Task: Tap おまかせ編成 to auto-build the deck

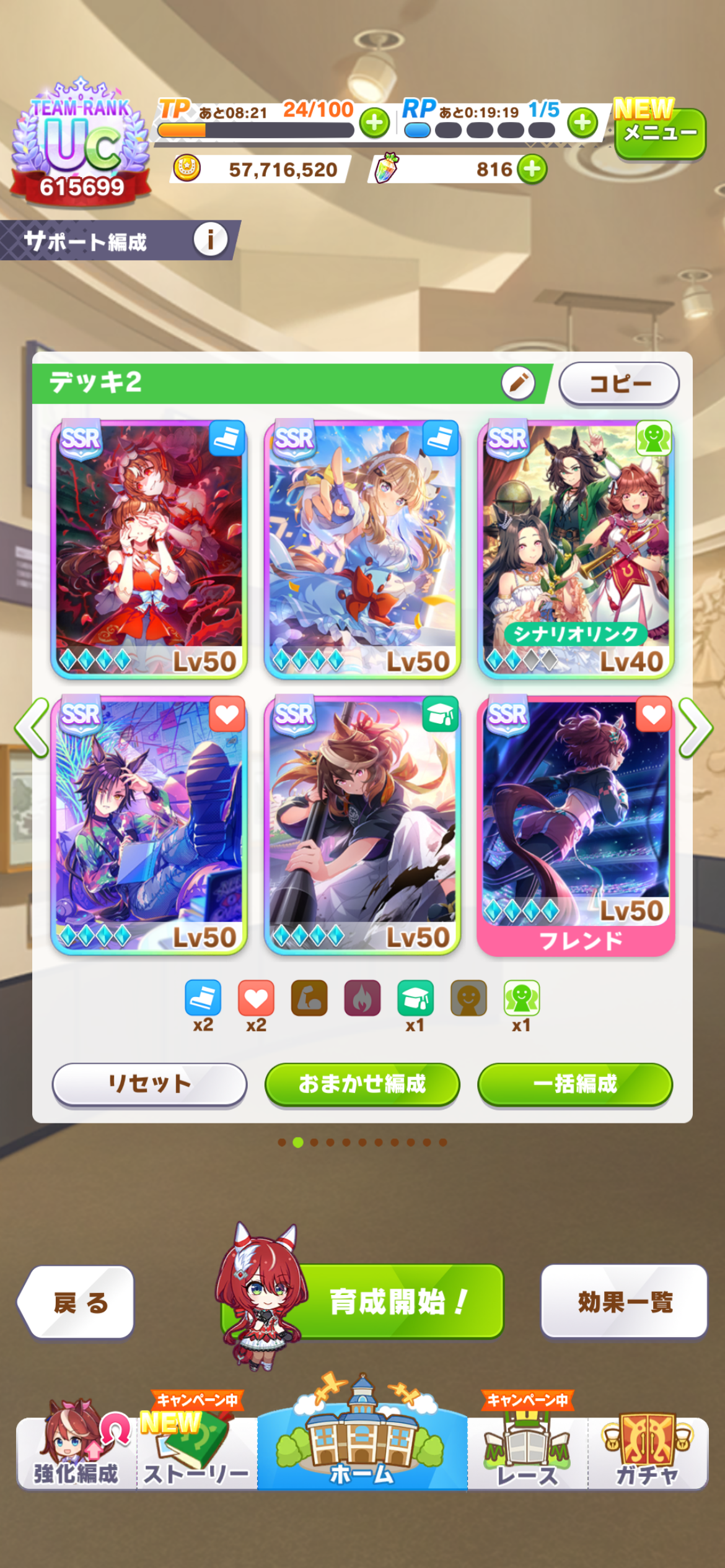Action: (362, 1084)
